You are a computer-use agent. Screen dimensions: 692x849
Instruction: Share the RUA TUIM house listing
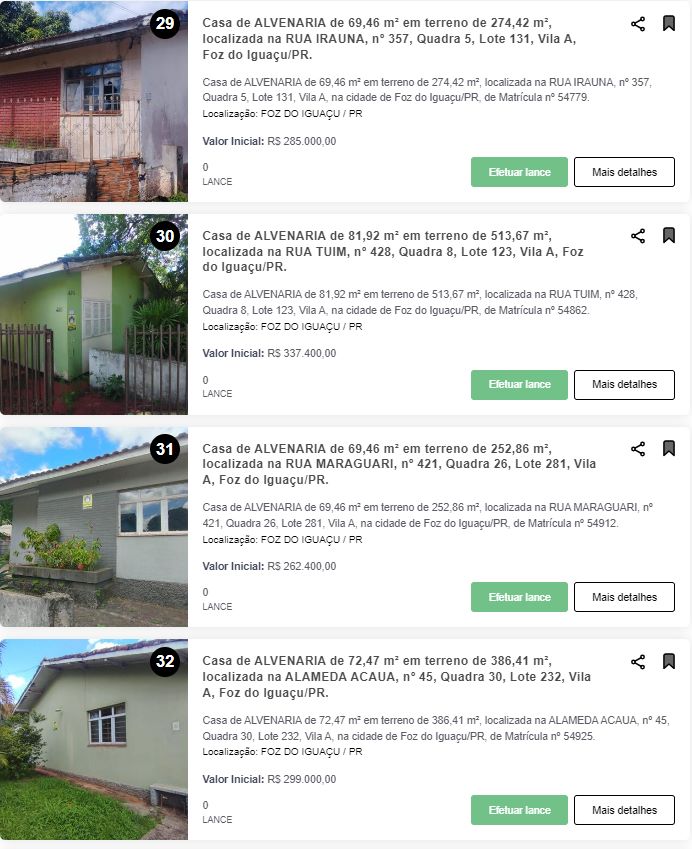(x=638, y=236)
